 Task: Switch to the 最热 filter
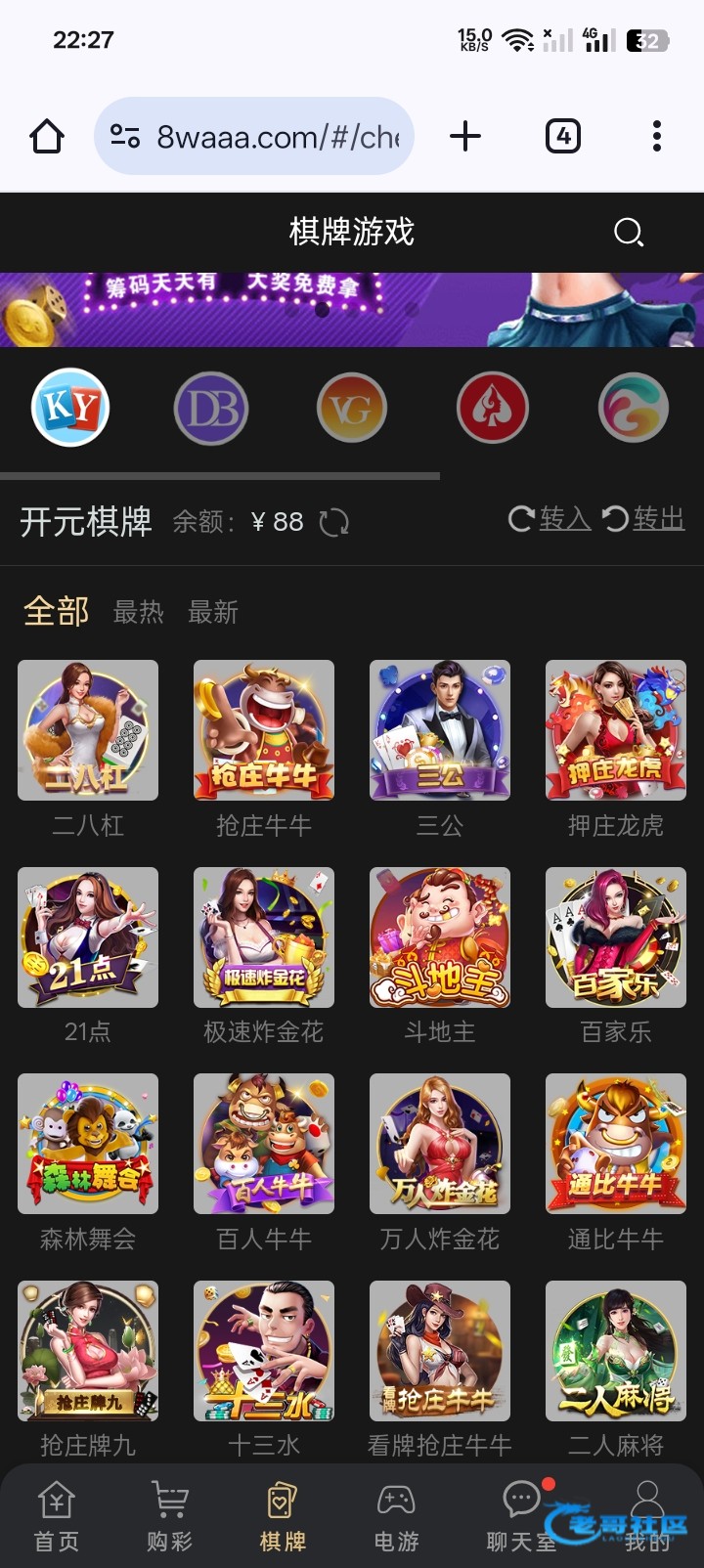(138, 613)
